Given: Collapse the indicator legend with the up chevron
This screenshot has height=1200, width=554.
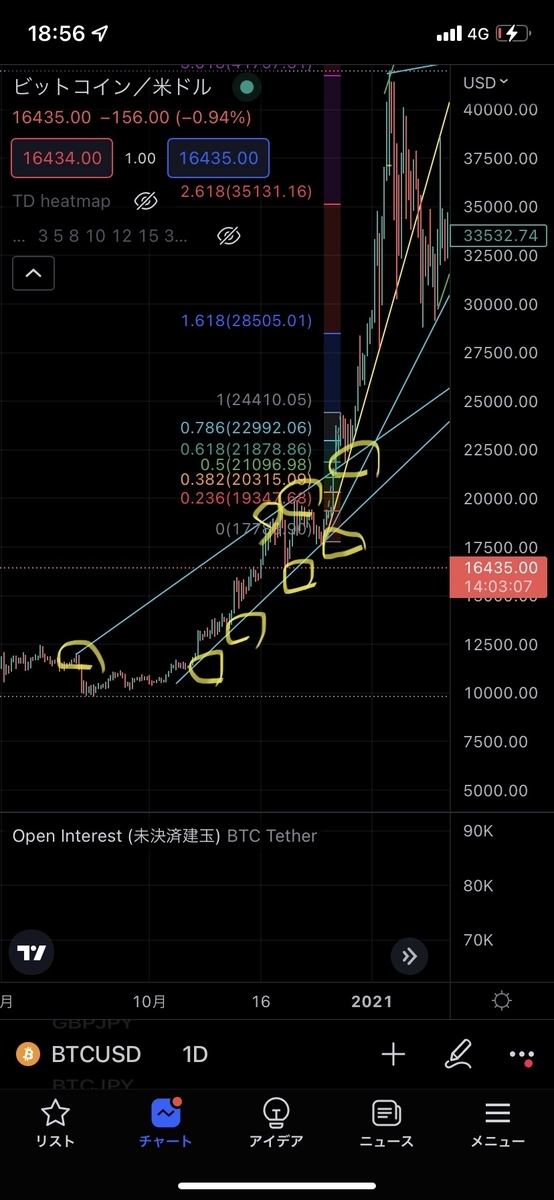Looking at the screenshot, I should click(x=33, y=272).
